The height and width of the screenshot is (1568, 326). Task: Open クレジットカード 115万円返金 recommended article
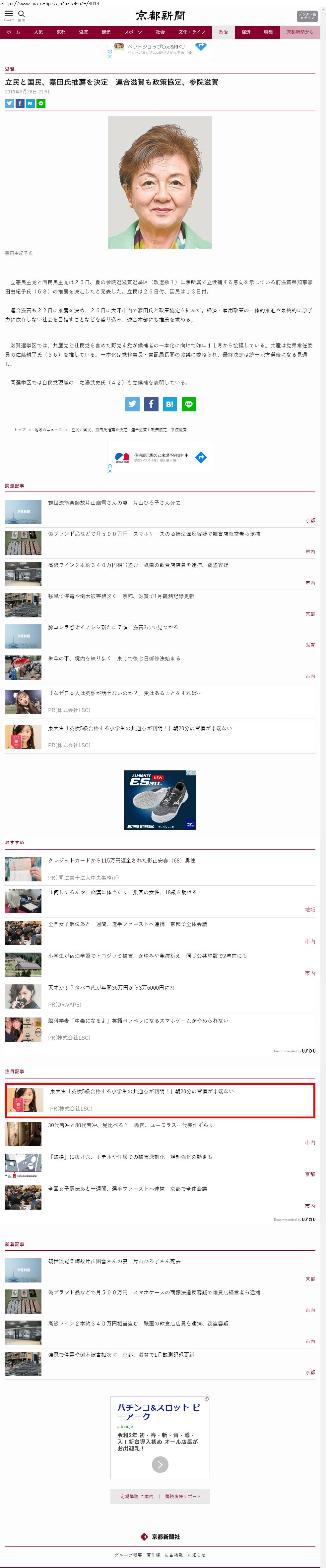click(x=121, y=860)
